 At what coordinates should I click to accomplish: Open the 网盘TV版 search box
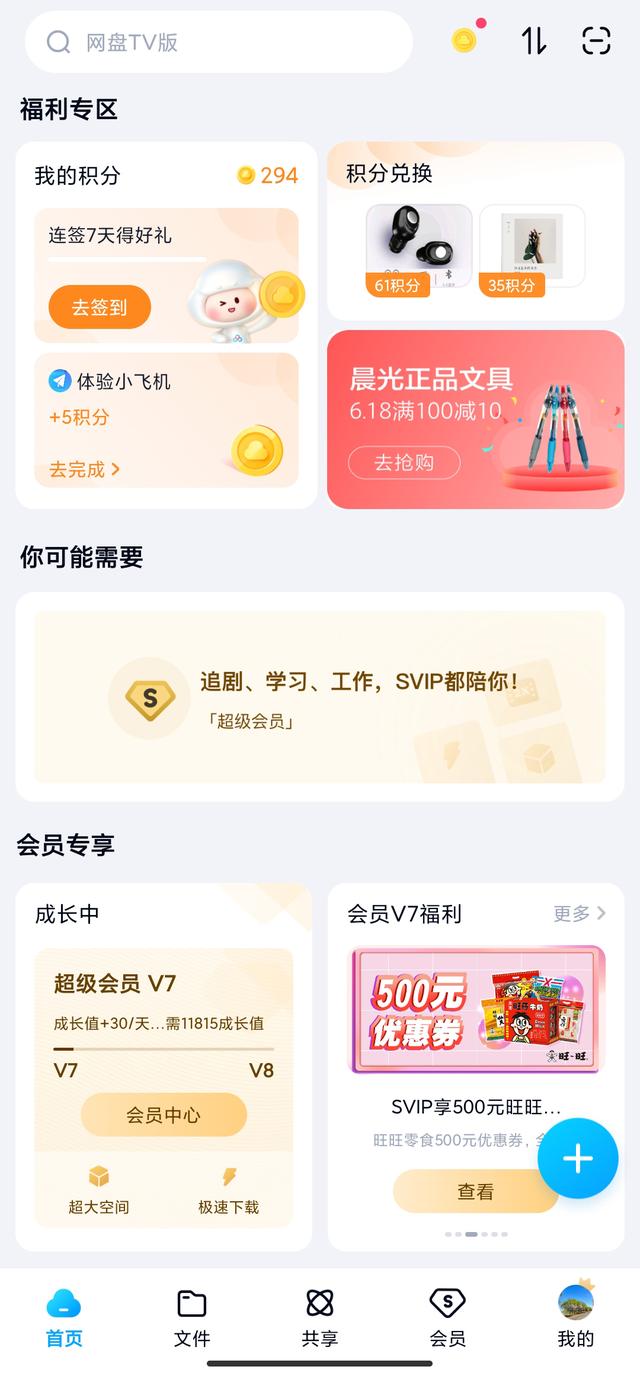point(218,42)
